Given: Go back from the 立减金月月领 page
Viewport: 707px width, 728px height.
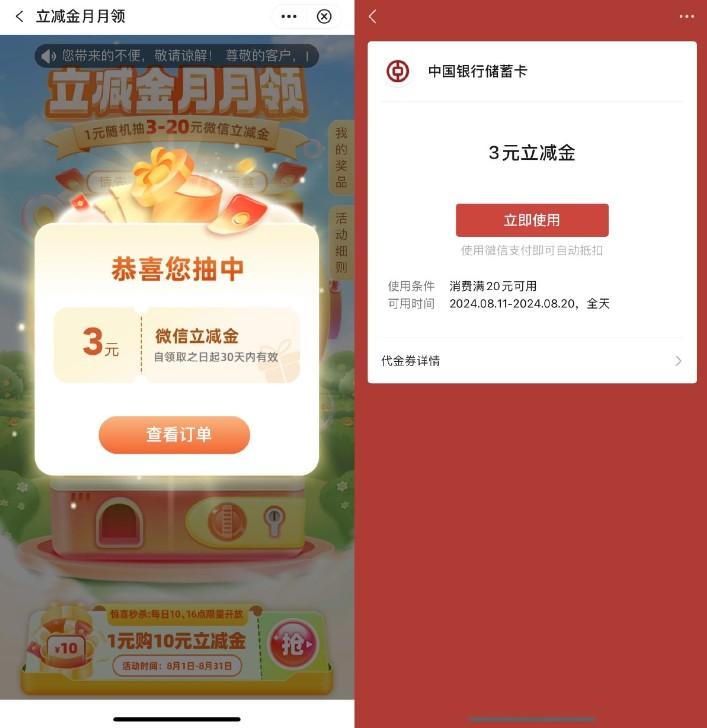Looking at the screenshot, I should pyautogui.click(x=19, y=17).
